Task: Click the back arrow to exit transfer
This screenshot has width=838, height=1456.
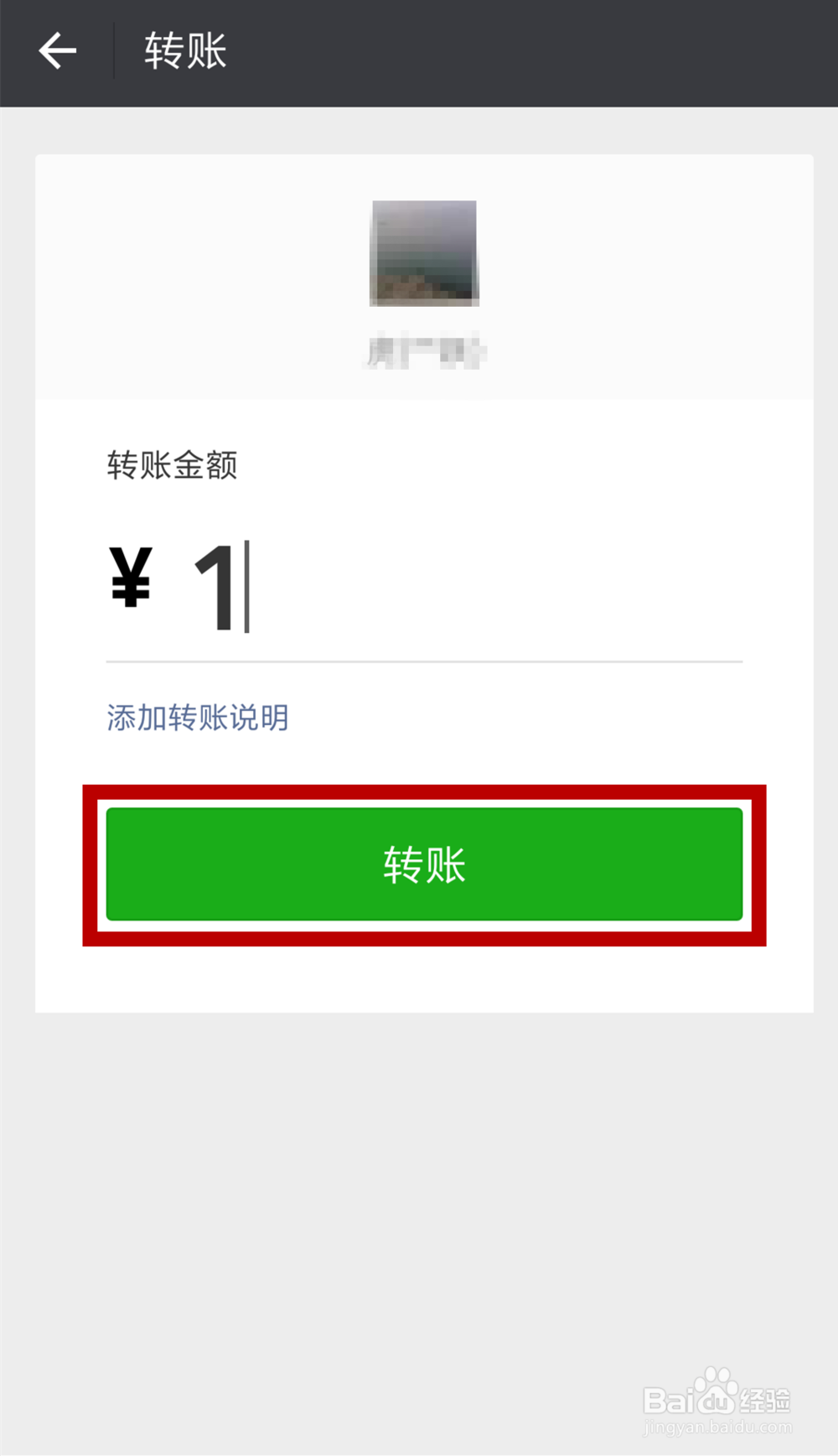Action: (57, 50)
